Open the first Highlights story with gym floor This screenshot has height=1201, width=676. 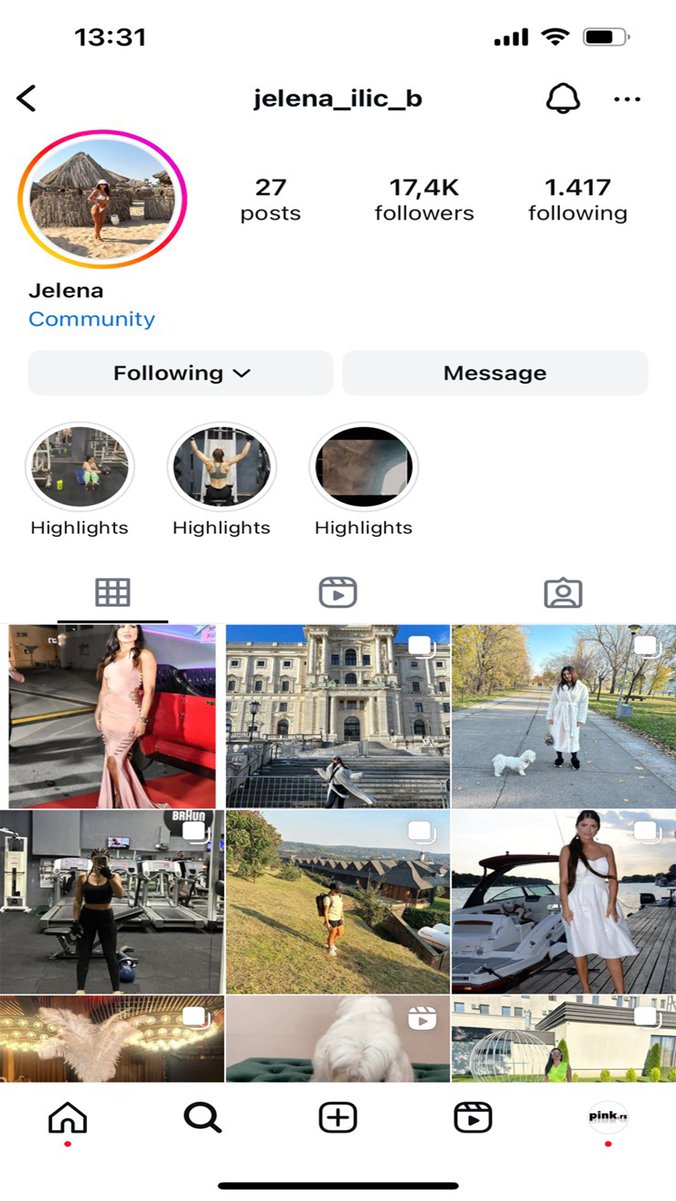click(x=79, y=467)
